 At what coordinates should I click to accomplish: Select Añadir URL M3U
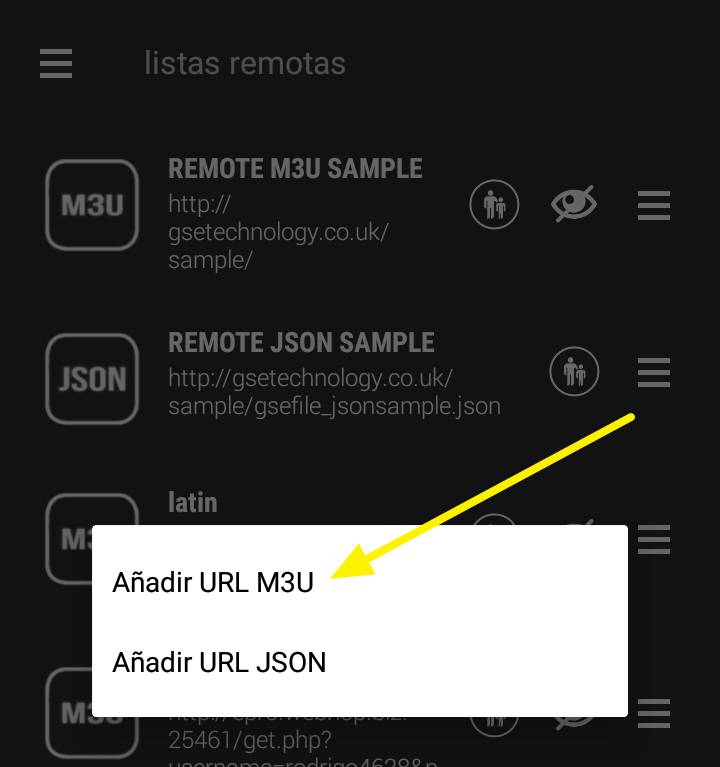(213, 583)
